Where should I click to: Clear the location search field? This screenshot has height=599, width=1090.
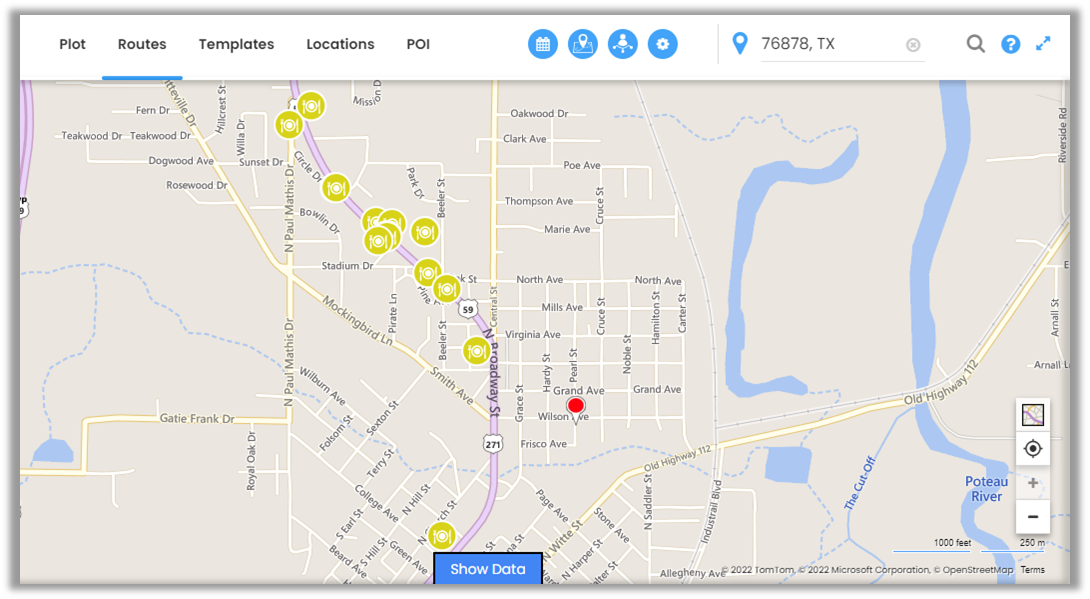(x=912, y=45)
